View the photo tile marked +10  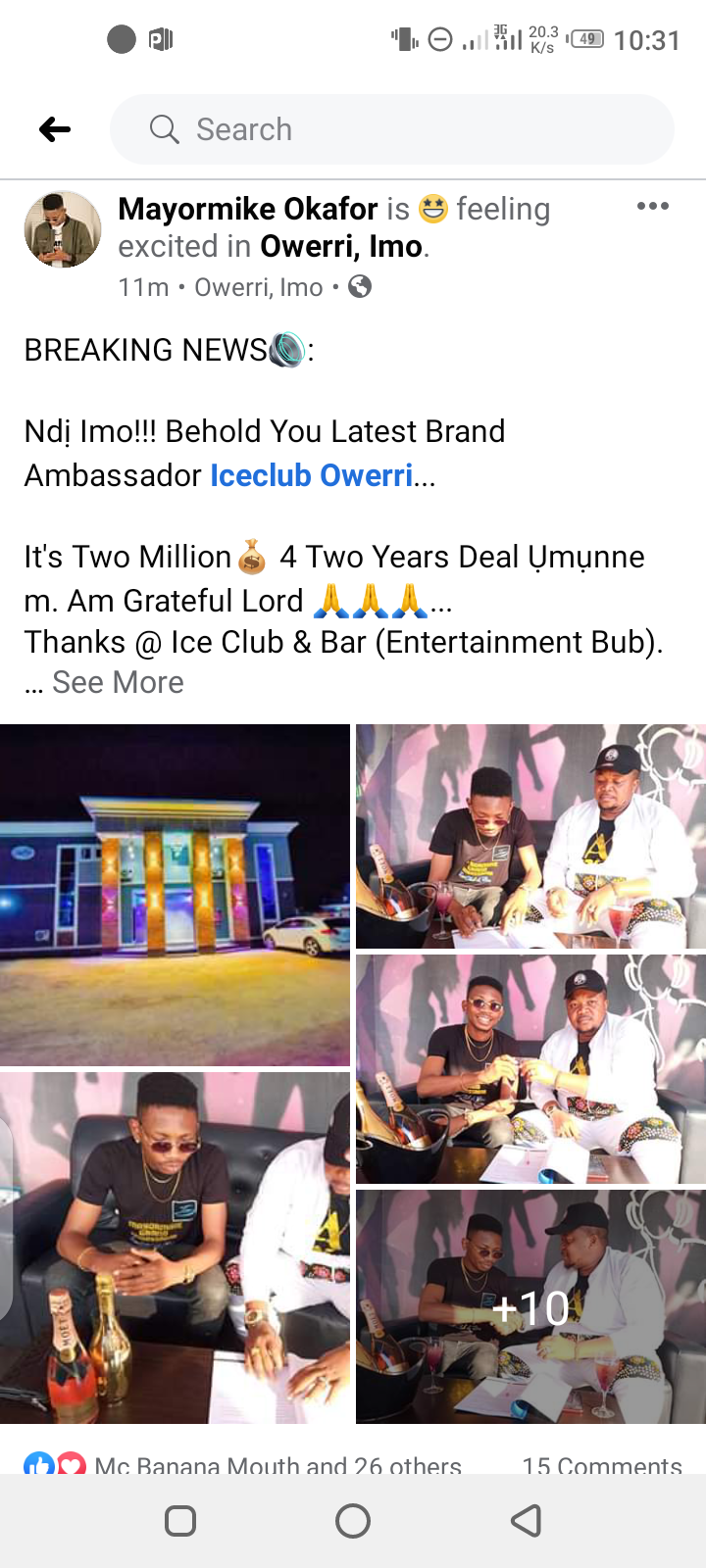point(530,1305)
